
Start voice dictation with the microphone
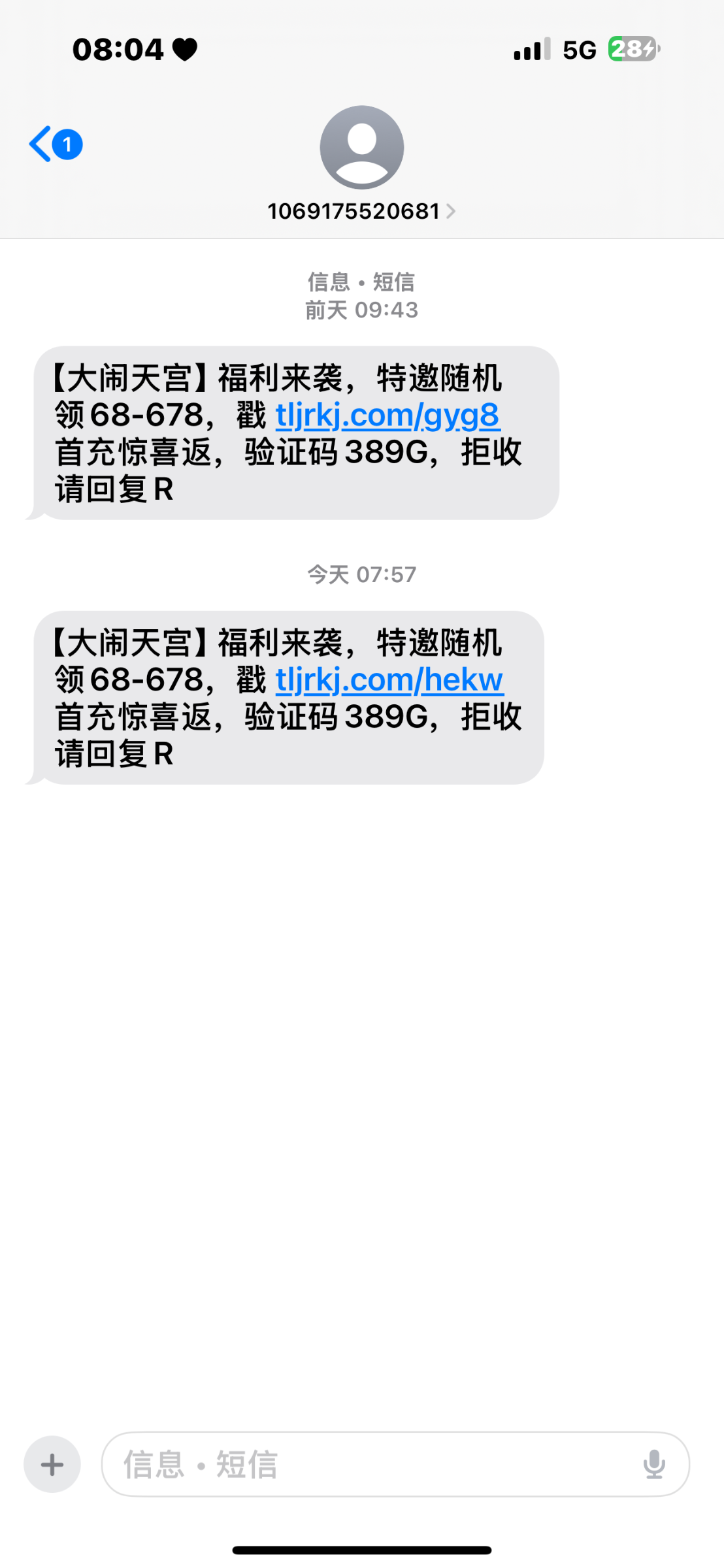point(654,1464)
